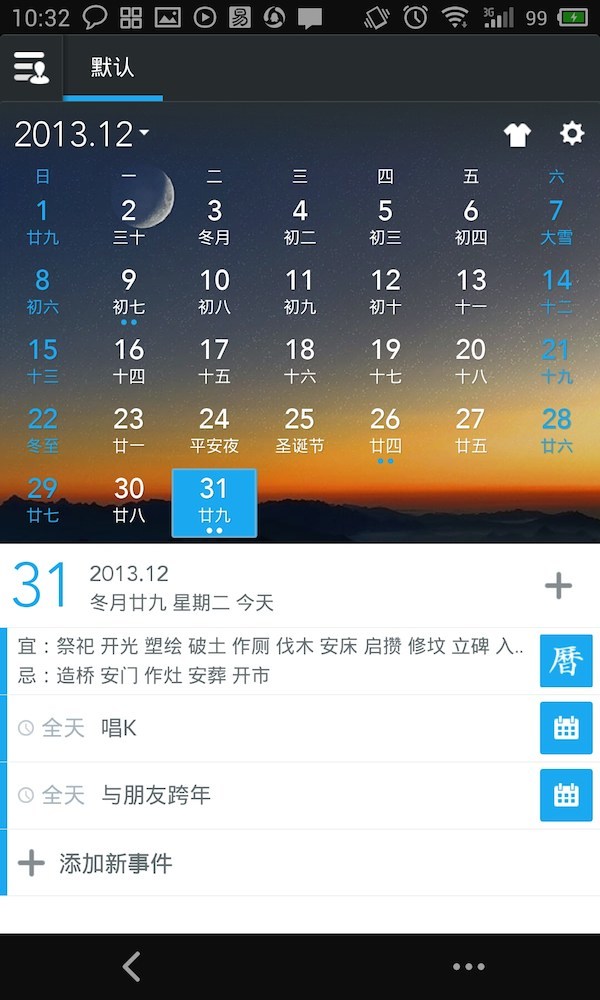Open calendar settings gear
This screenshot has height=1000, width=600.
pyautogui.click(x=571, y=134)
